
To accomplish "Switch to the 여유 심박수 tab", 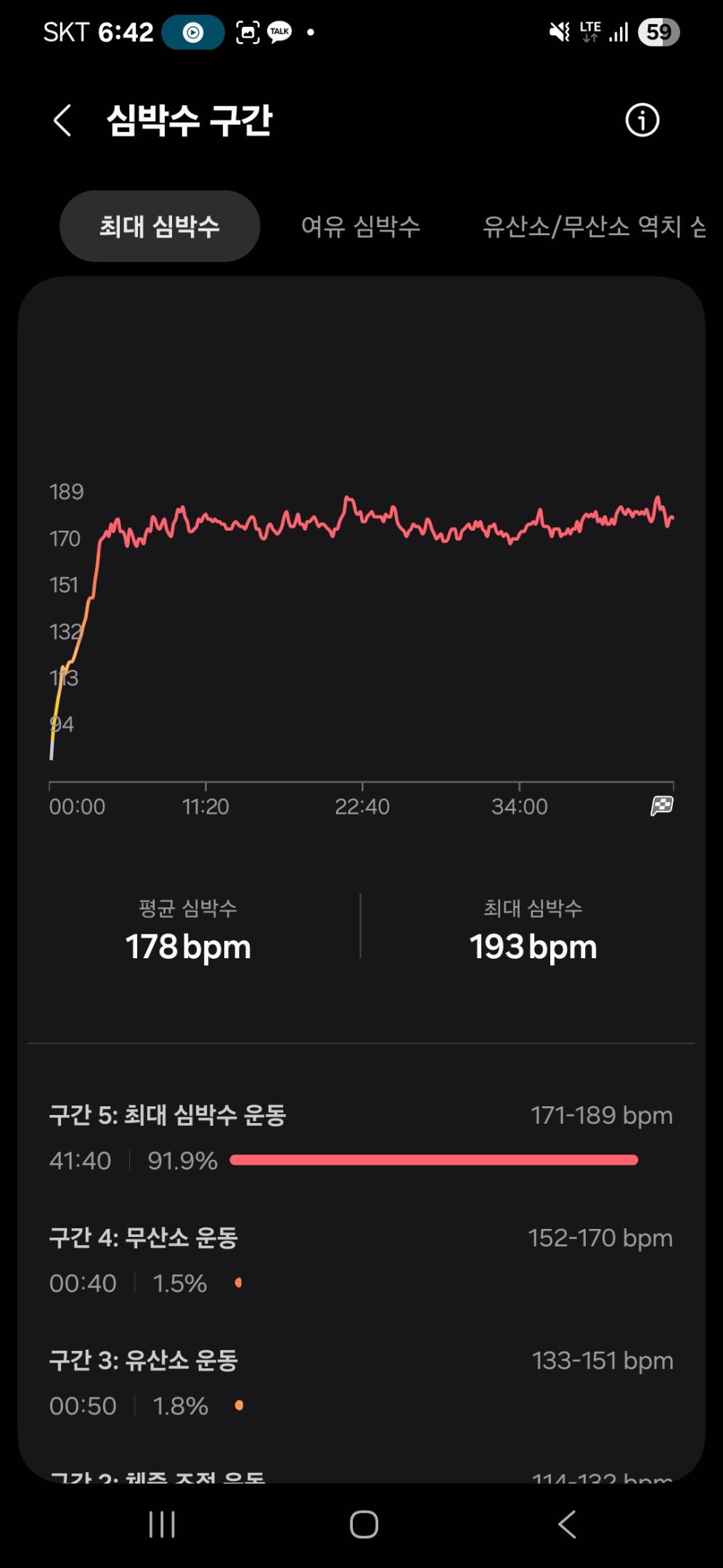I will click(x=361, y=226).
